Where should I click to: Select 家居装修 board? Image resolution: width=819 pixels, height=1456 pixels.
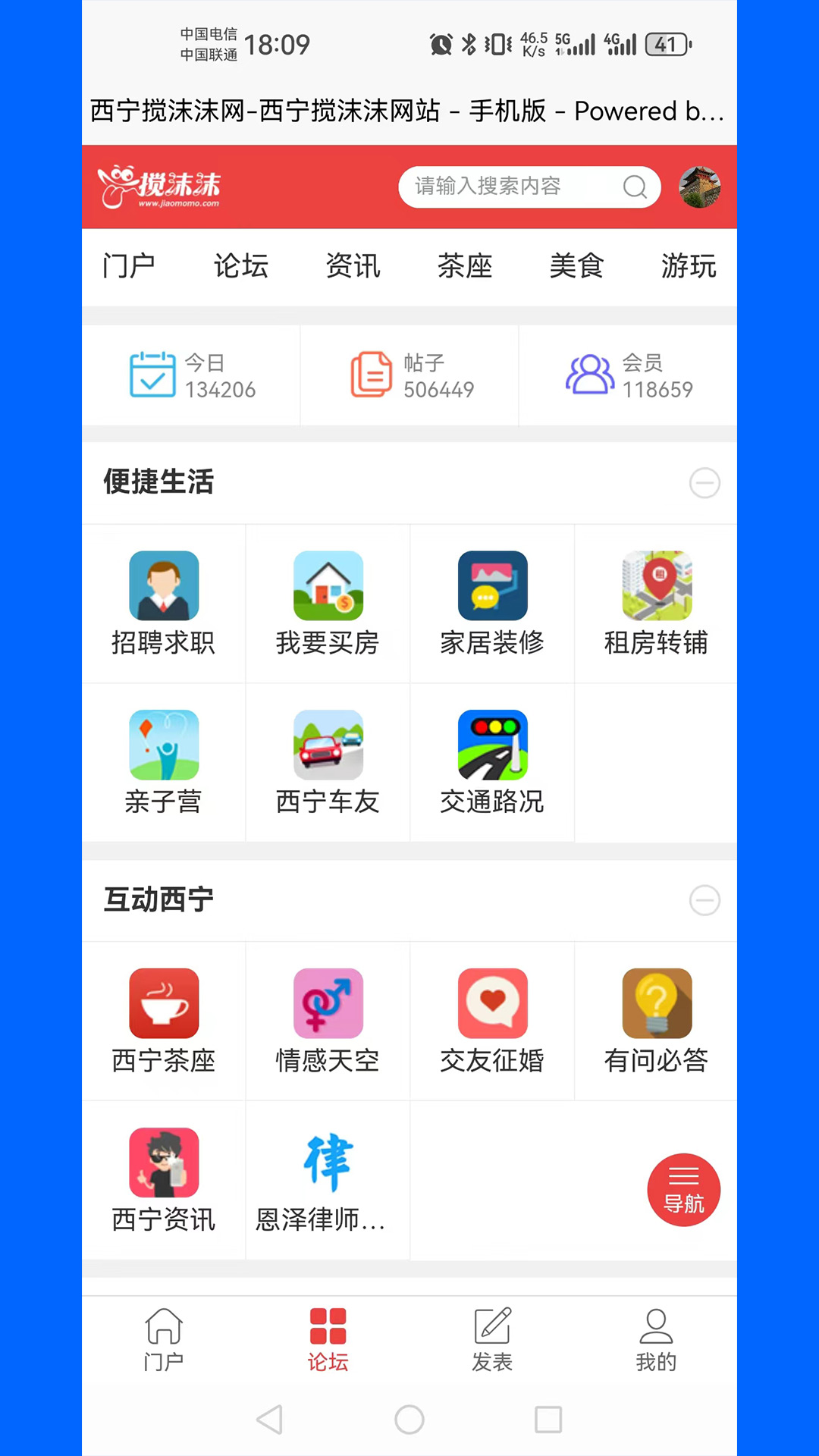492,604
